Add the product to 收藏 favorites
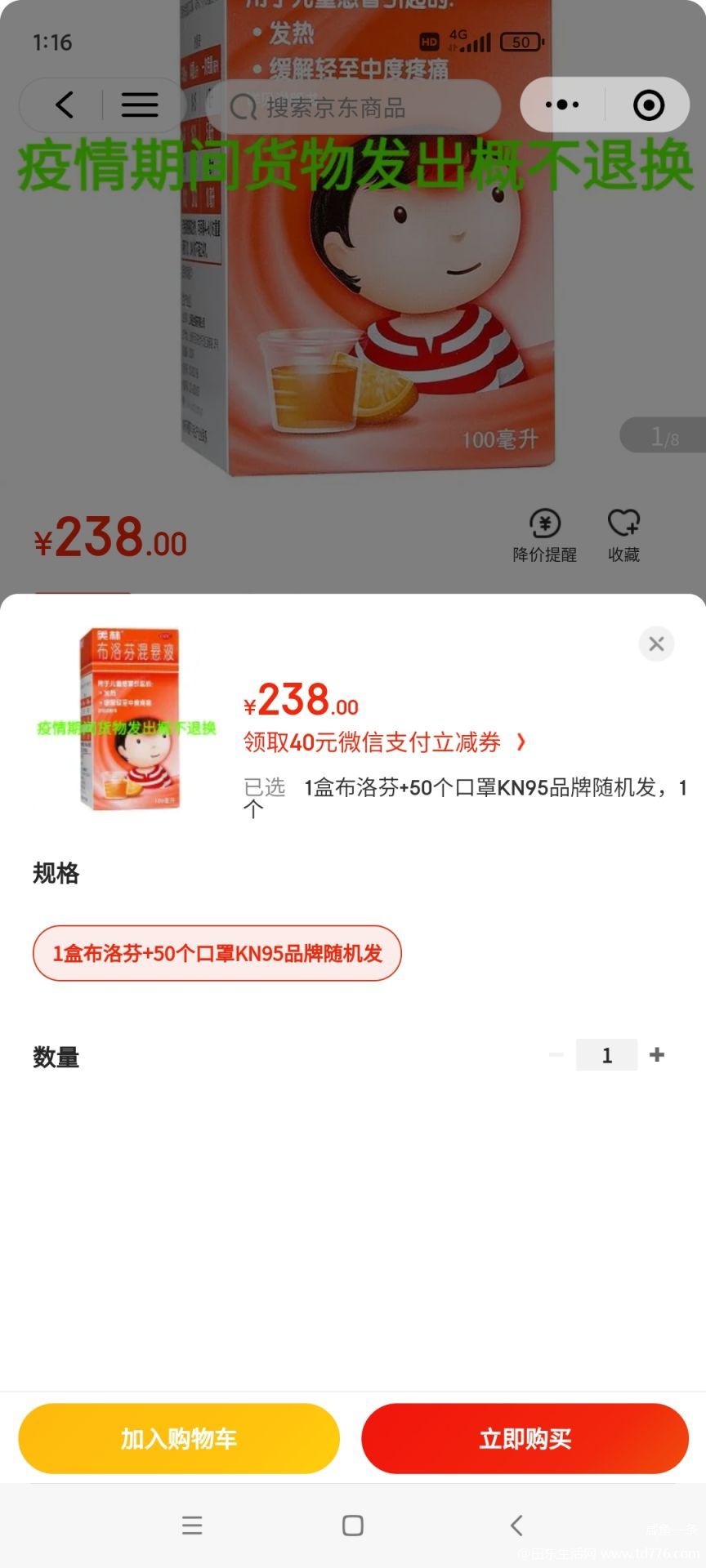 [x=623, y=536]
